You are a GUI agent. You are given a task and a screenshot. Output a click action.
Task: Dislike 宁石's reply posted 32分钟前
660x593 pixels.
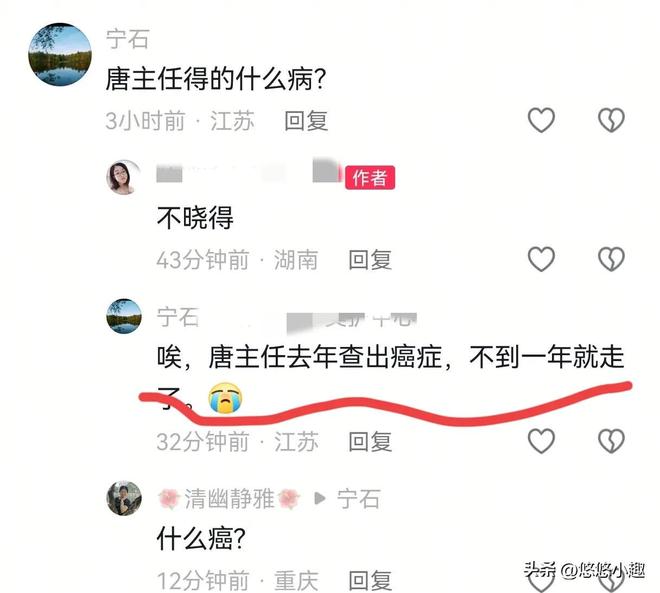coord(611,440)
